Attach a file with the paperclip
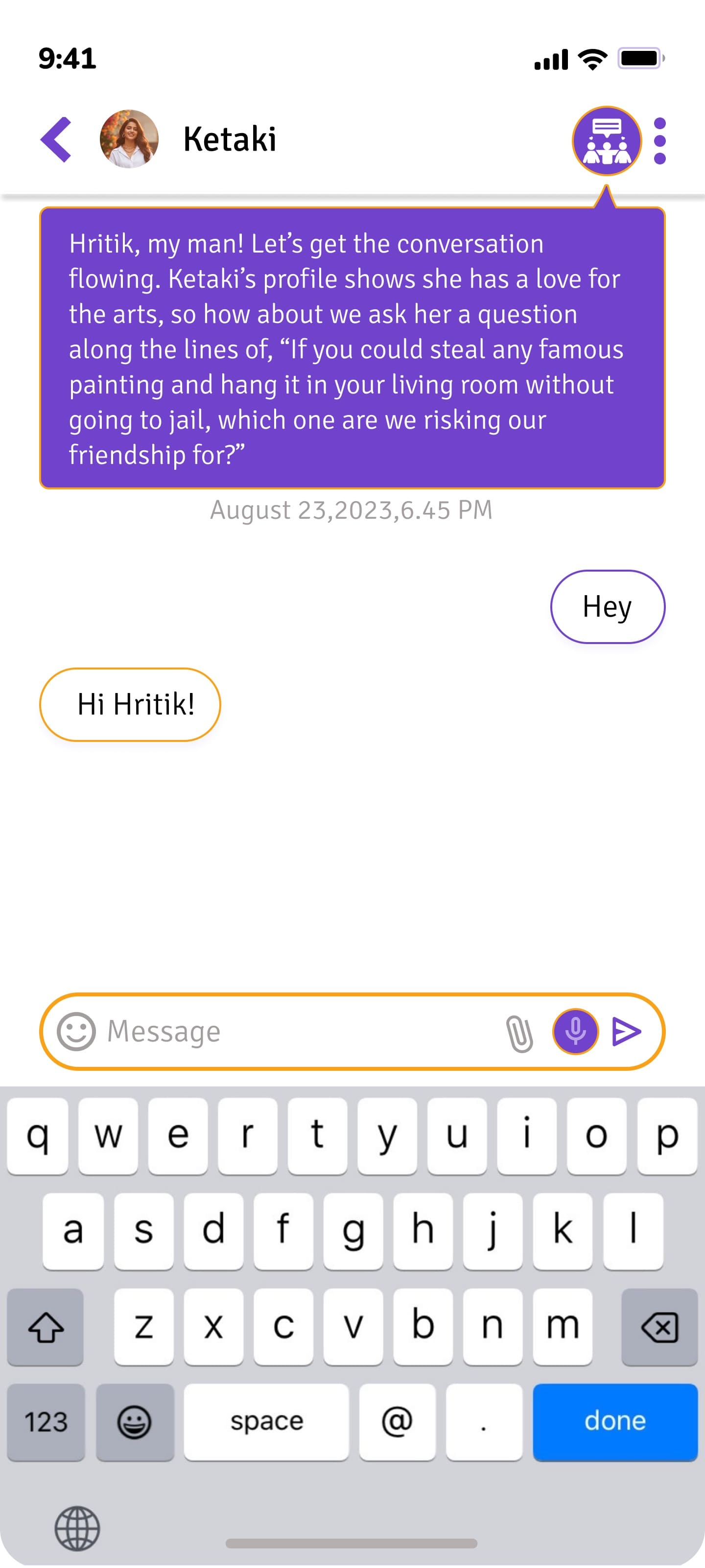705x1568 pixels. click(519, 1033)
